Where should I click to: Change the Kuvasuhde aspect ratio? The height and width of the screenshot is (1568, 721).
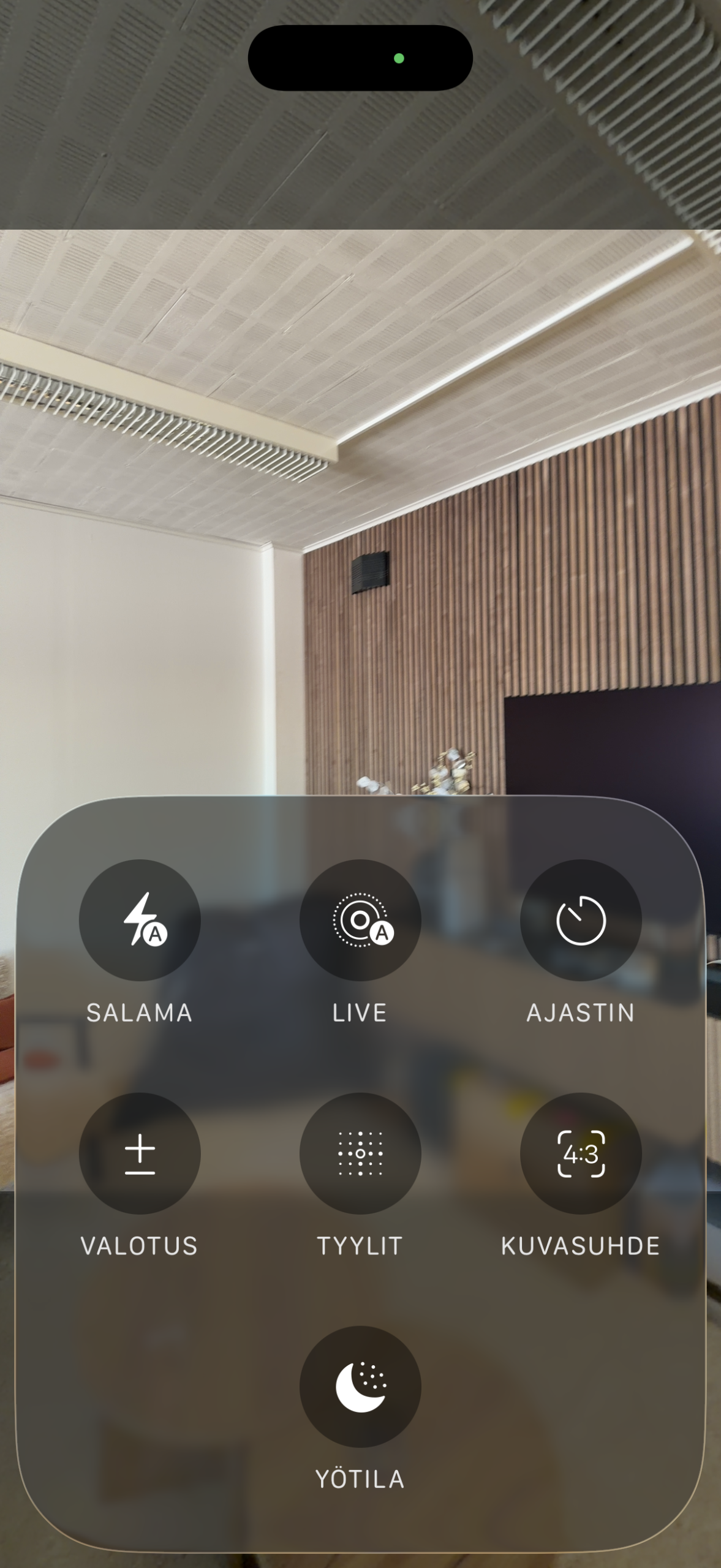tap(581, 1153)
